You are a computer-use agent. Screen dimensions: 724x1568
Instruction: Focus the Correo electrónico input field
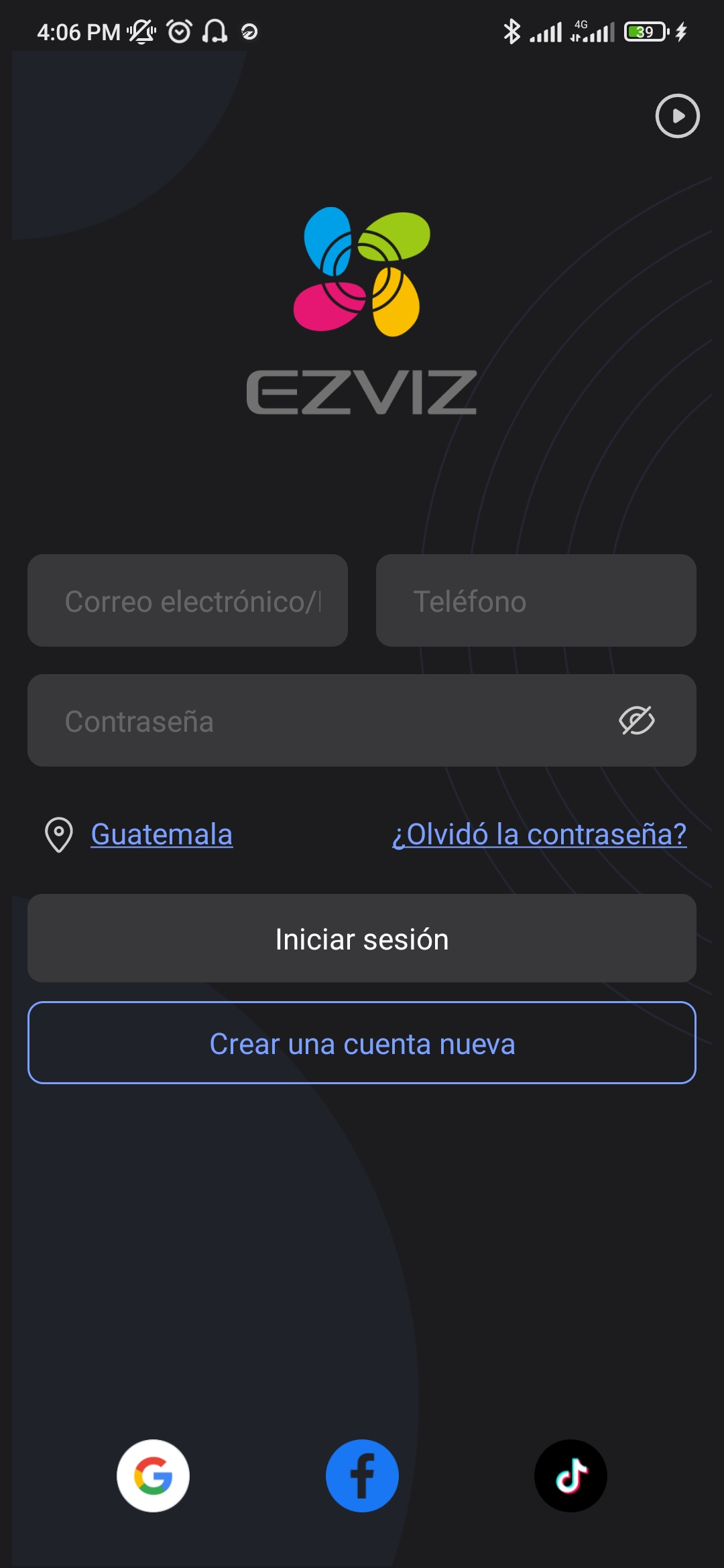click(188, 600)
